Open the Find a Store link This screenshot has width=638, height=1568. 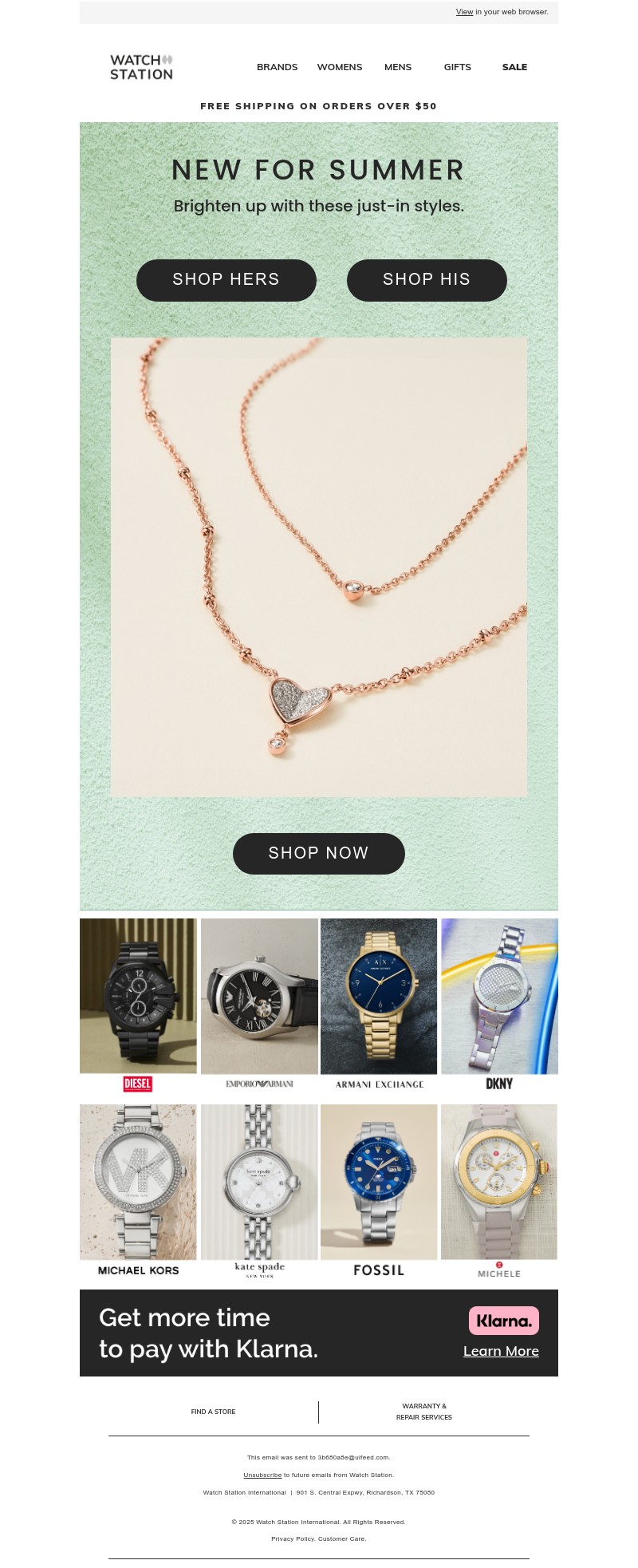214,1412
